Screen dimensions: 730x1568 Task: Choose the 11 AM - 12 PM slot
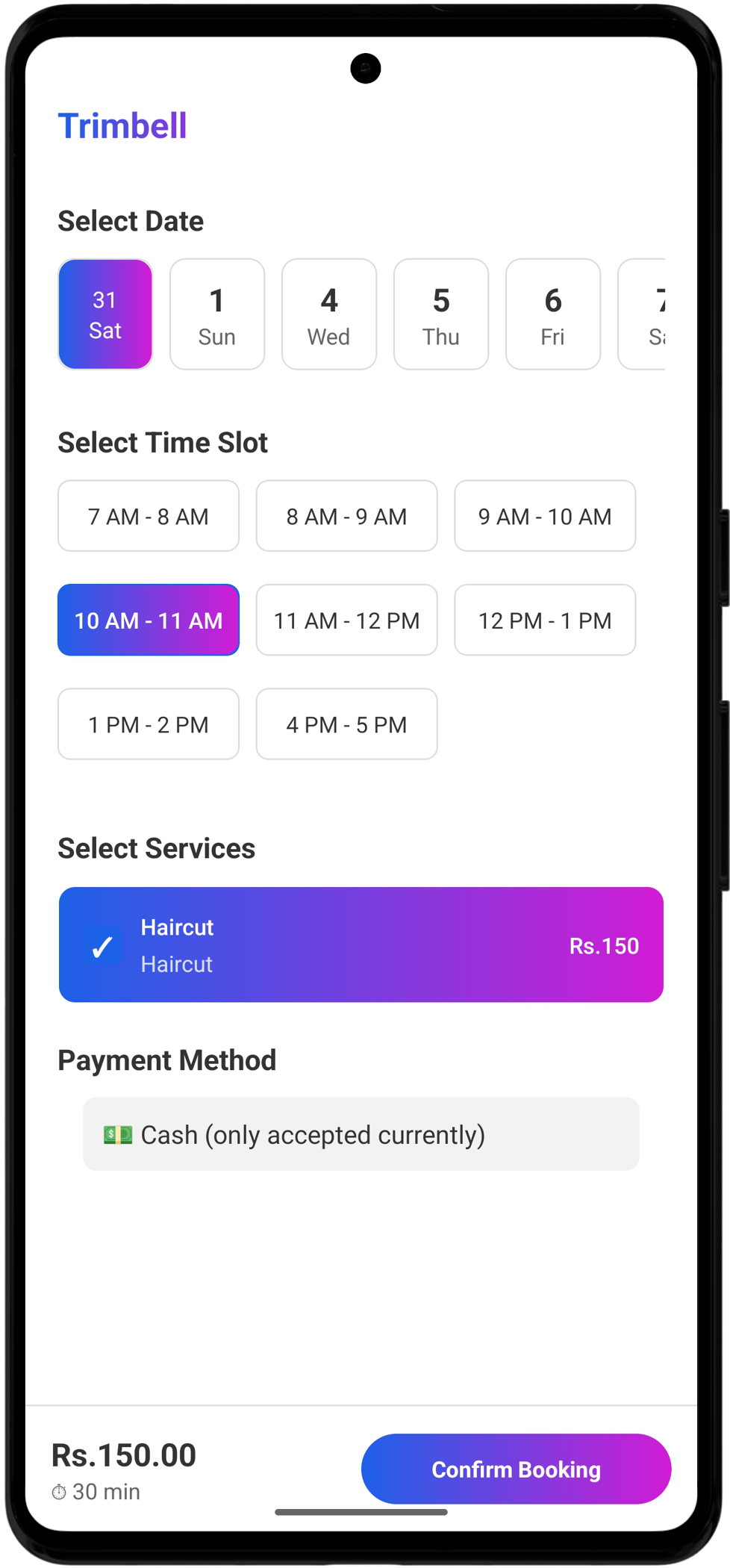tap(346, 620)
